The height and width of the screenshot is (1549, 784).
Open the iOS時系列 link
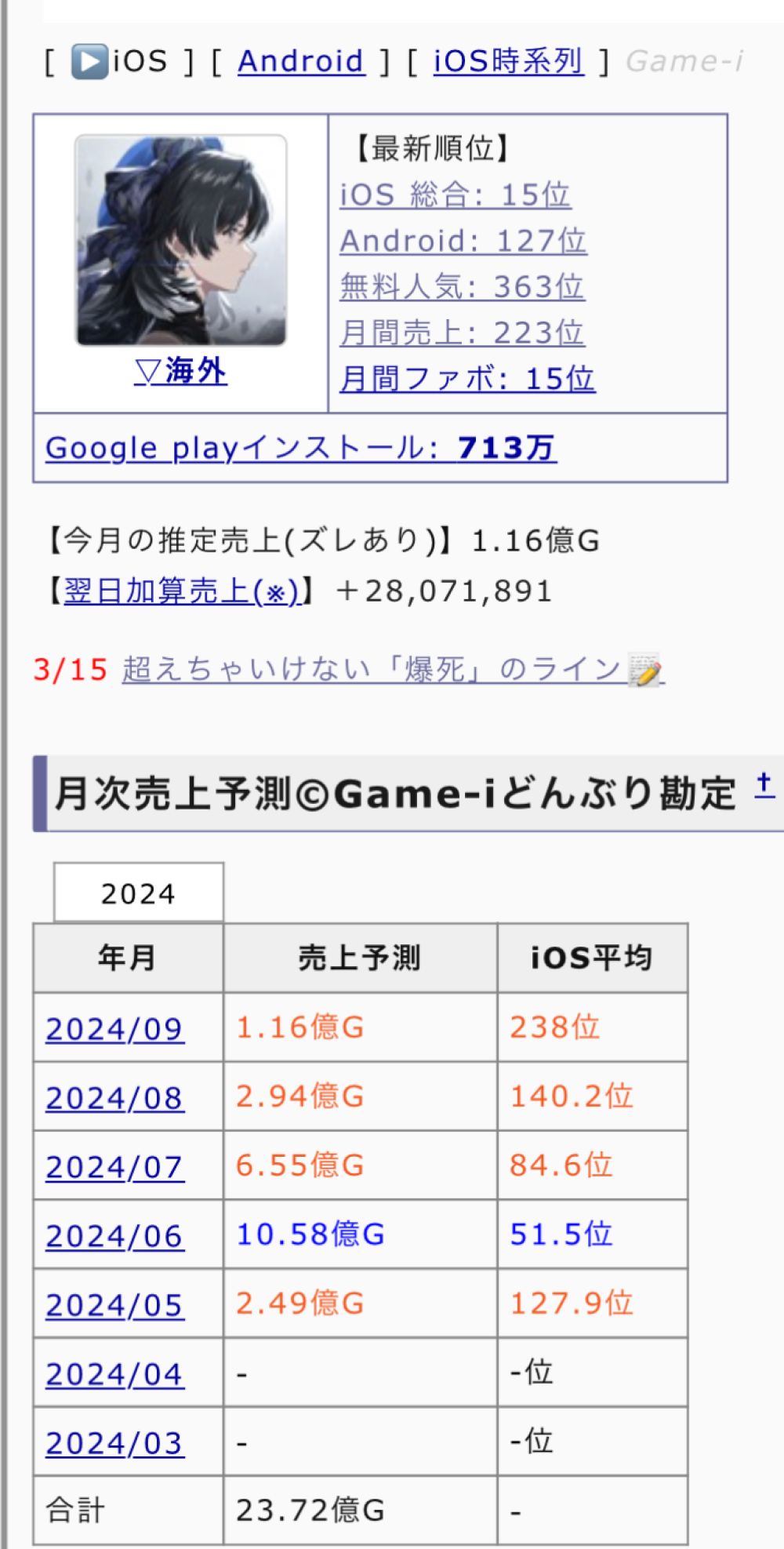[x=508, y=61]
